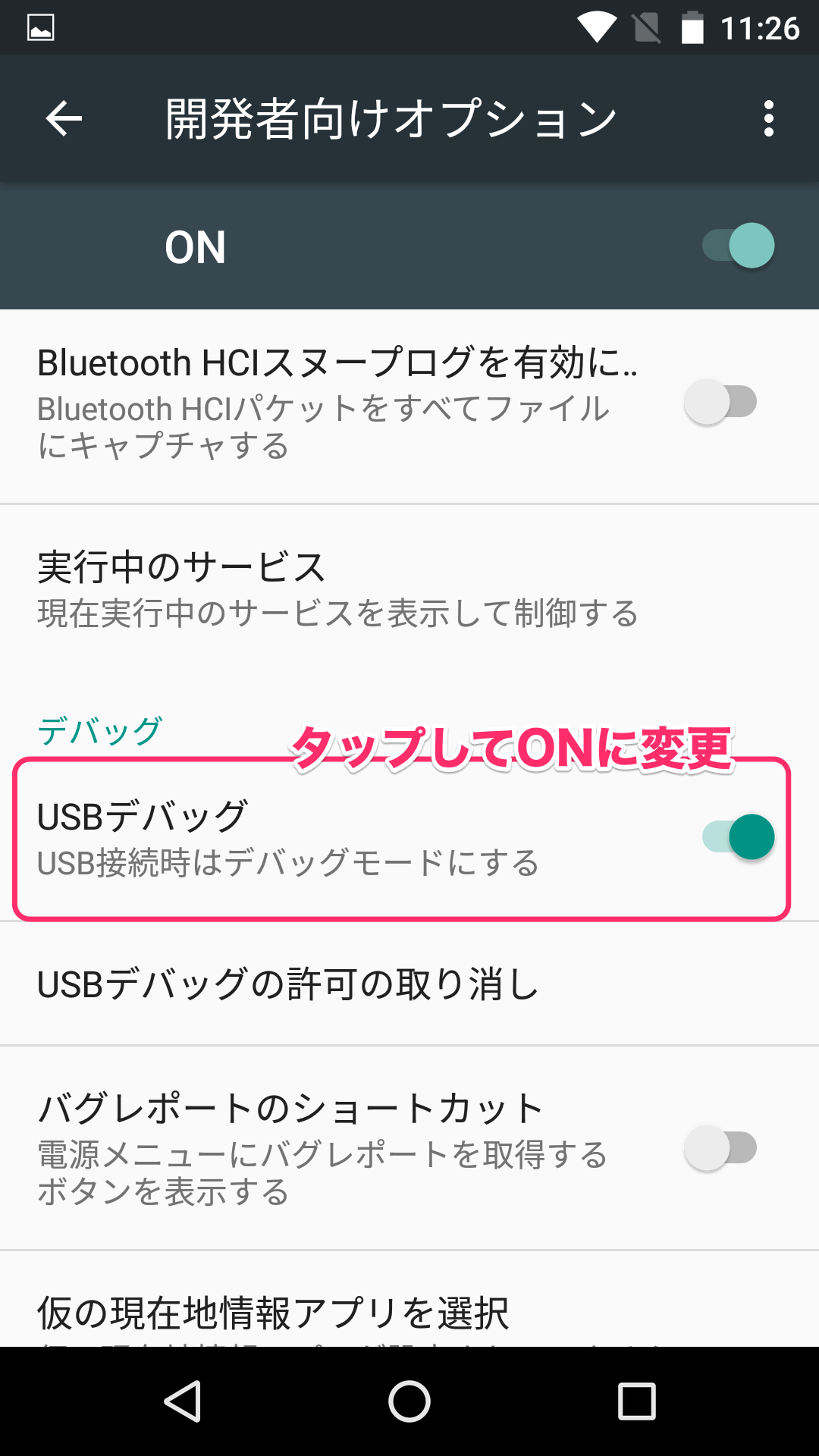The height and width of the screenshot is (1456, 819).
Task: Open recent apps from the navigation bar
Action: tap(636, 1401)
